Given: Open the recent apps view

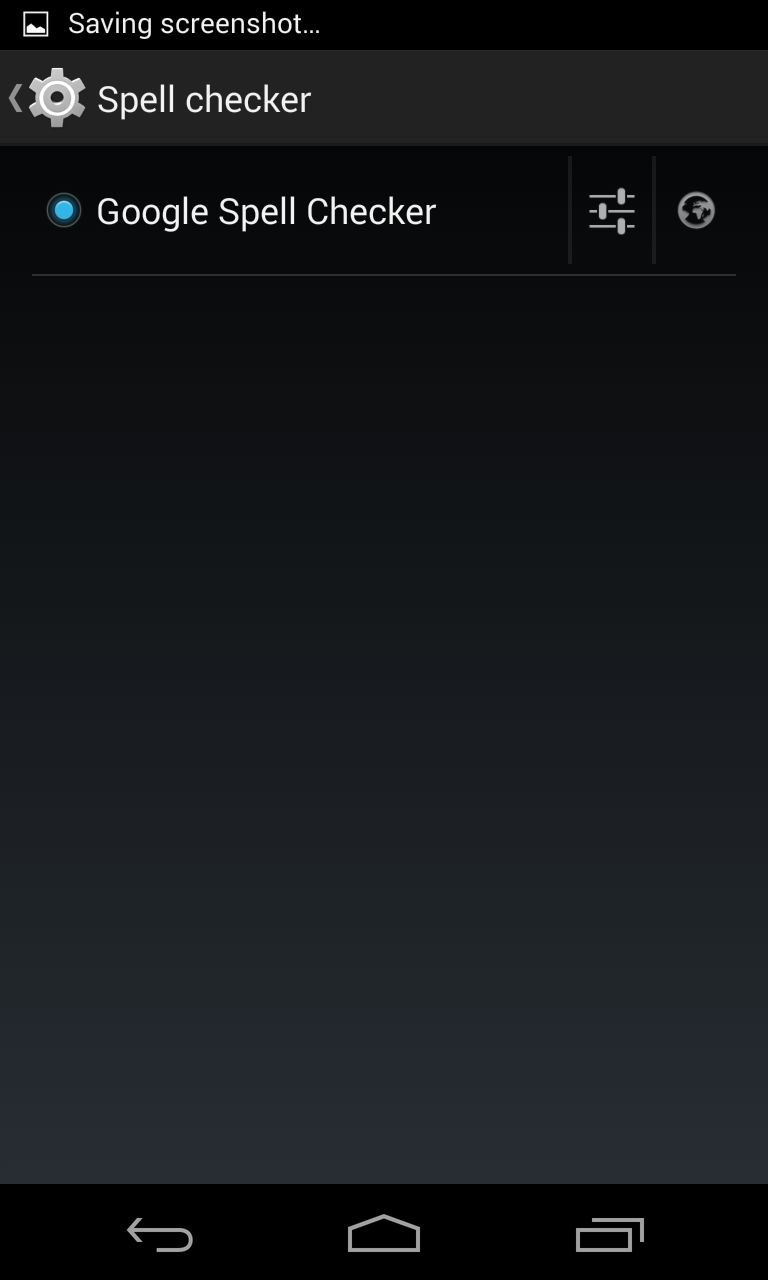Looking at the screenshot, I should [609, 1234].
